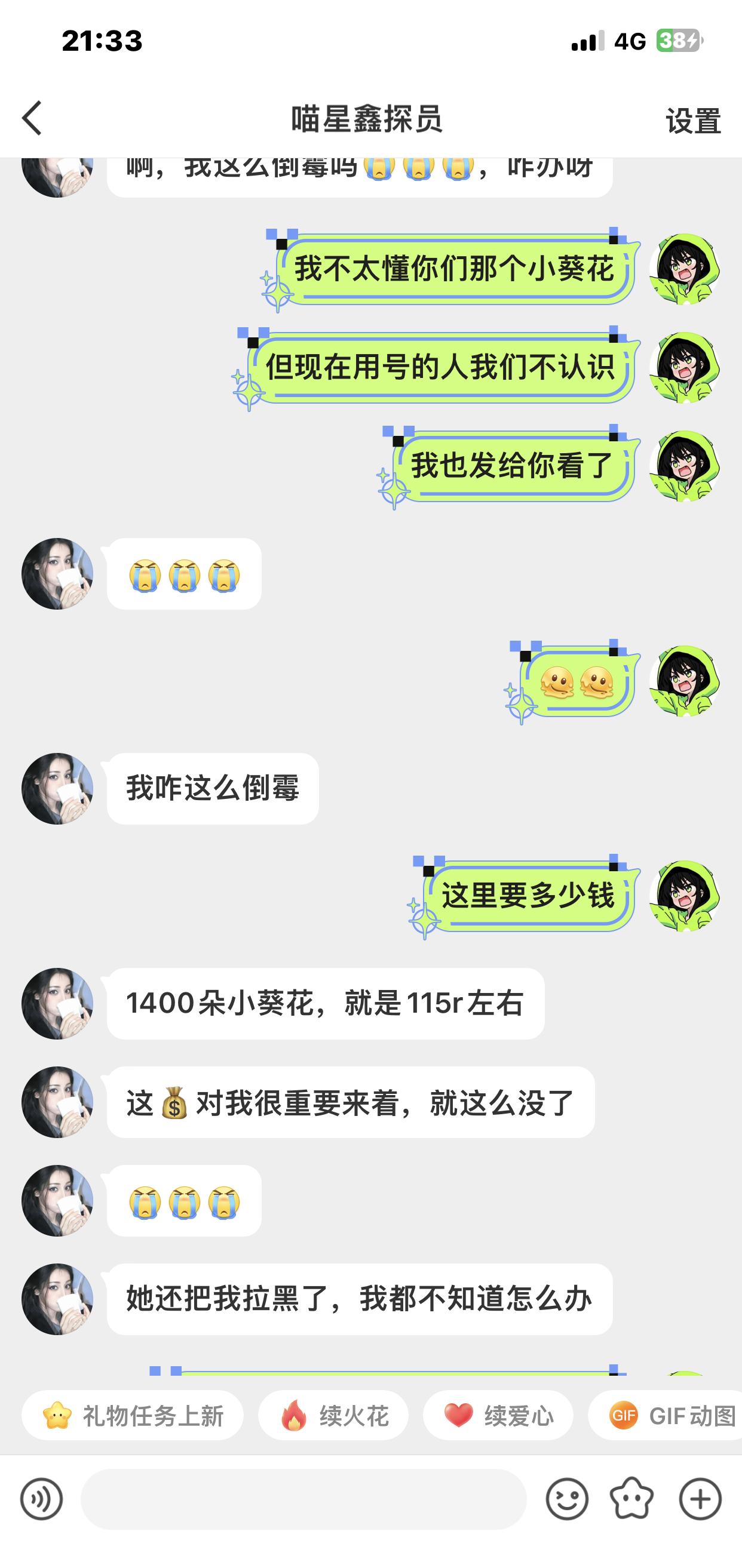Screen dimensions: 742x1568
Task: Focus the message text field
Action: [x=303, y=1499]
